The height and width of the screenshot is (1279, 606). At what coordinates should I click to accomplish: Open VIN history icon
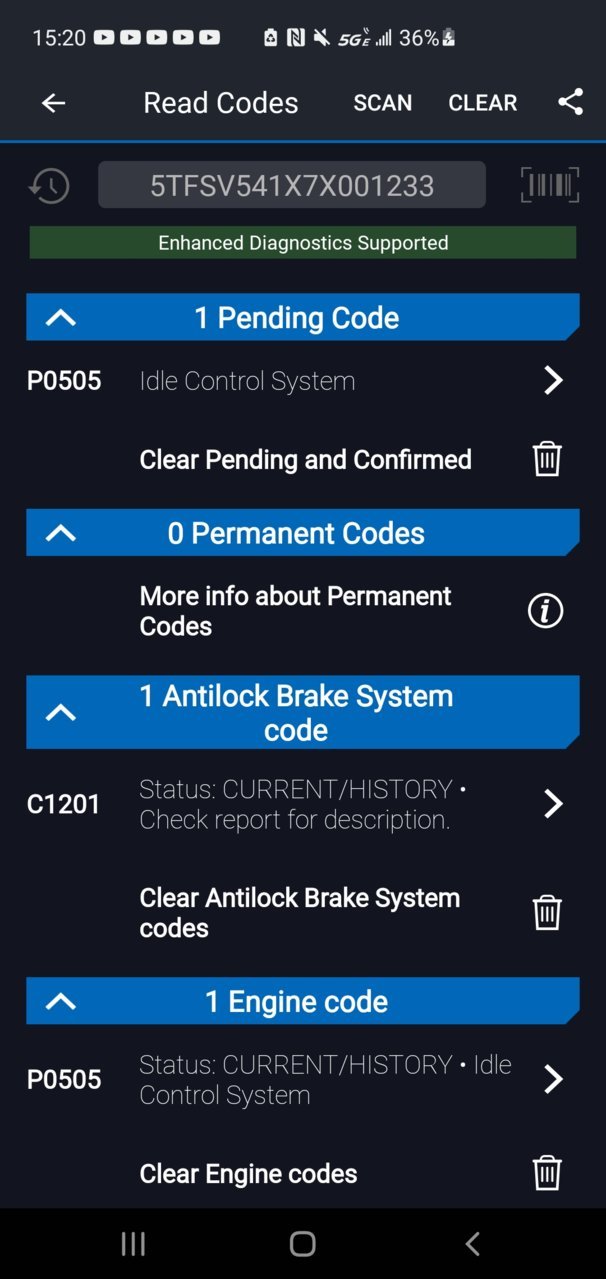click(49, 185)
